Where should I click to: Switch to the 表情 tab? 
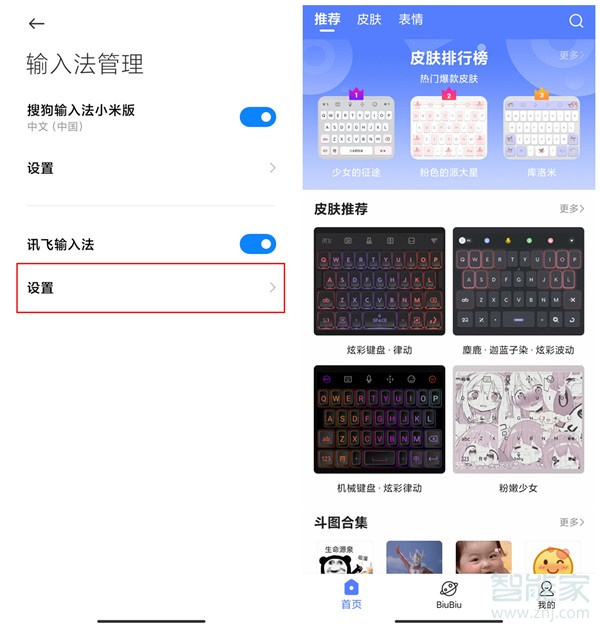pyautogui.click(x=410, y=20)
